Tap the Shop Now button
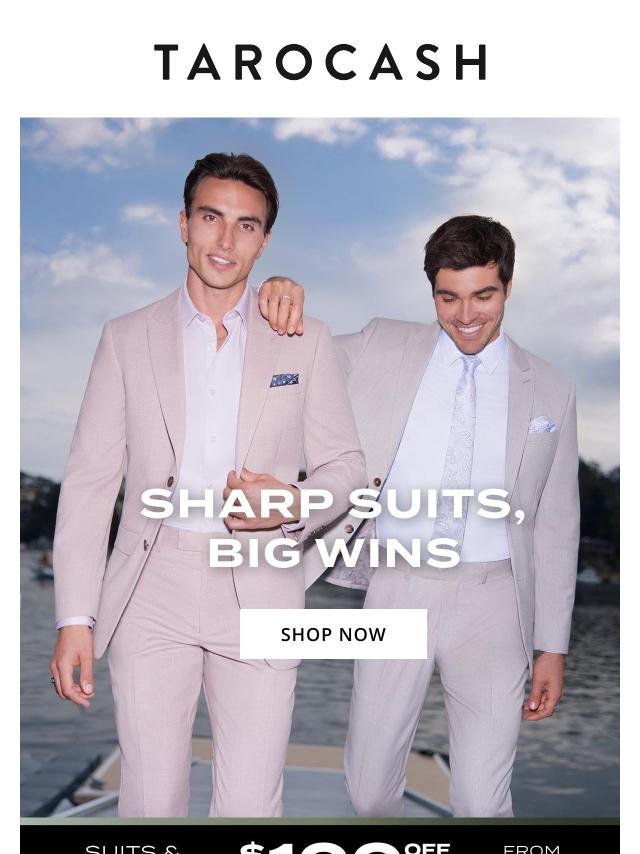 [333, 634]
